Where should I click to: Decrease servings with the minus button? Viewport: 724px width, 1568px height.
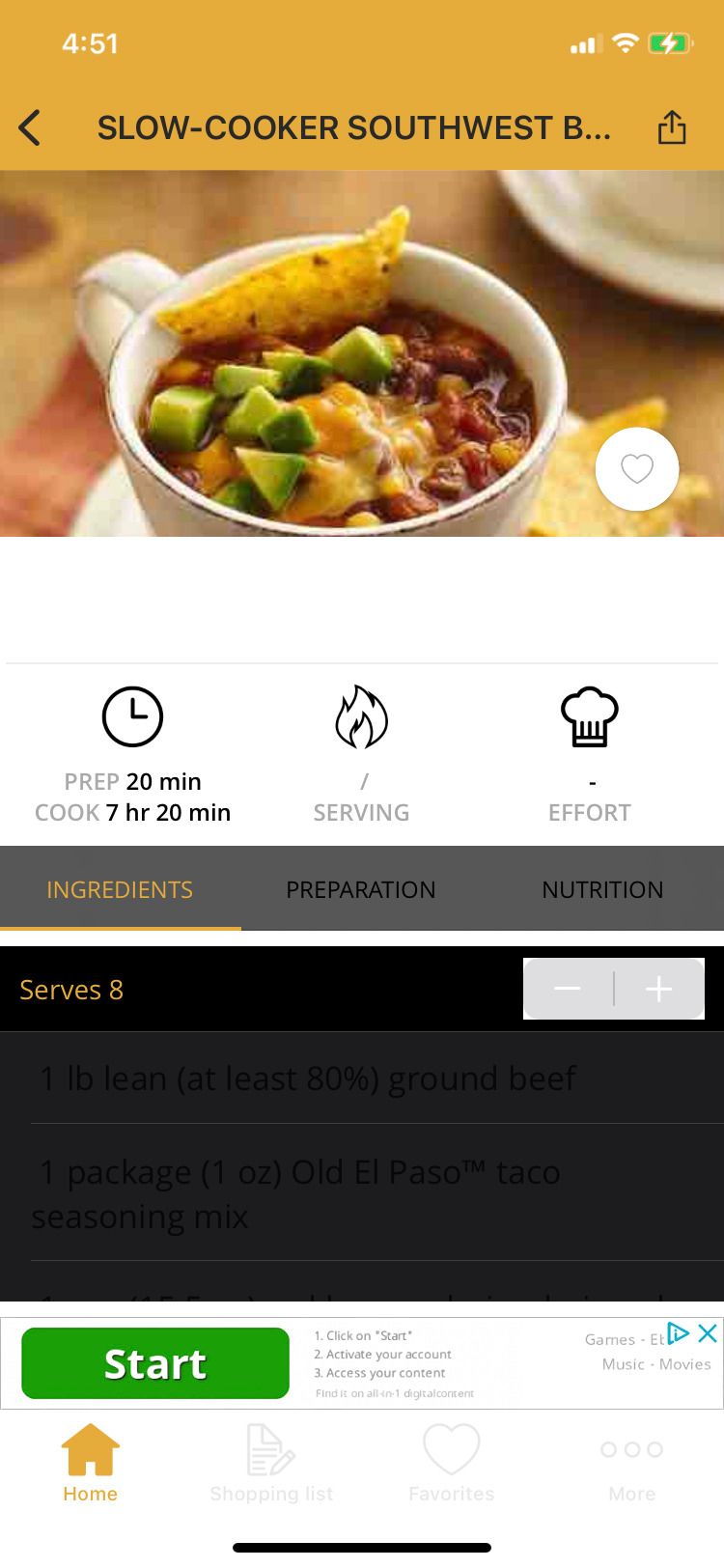[568, 989]
